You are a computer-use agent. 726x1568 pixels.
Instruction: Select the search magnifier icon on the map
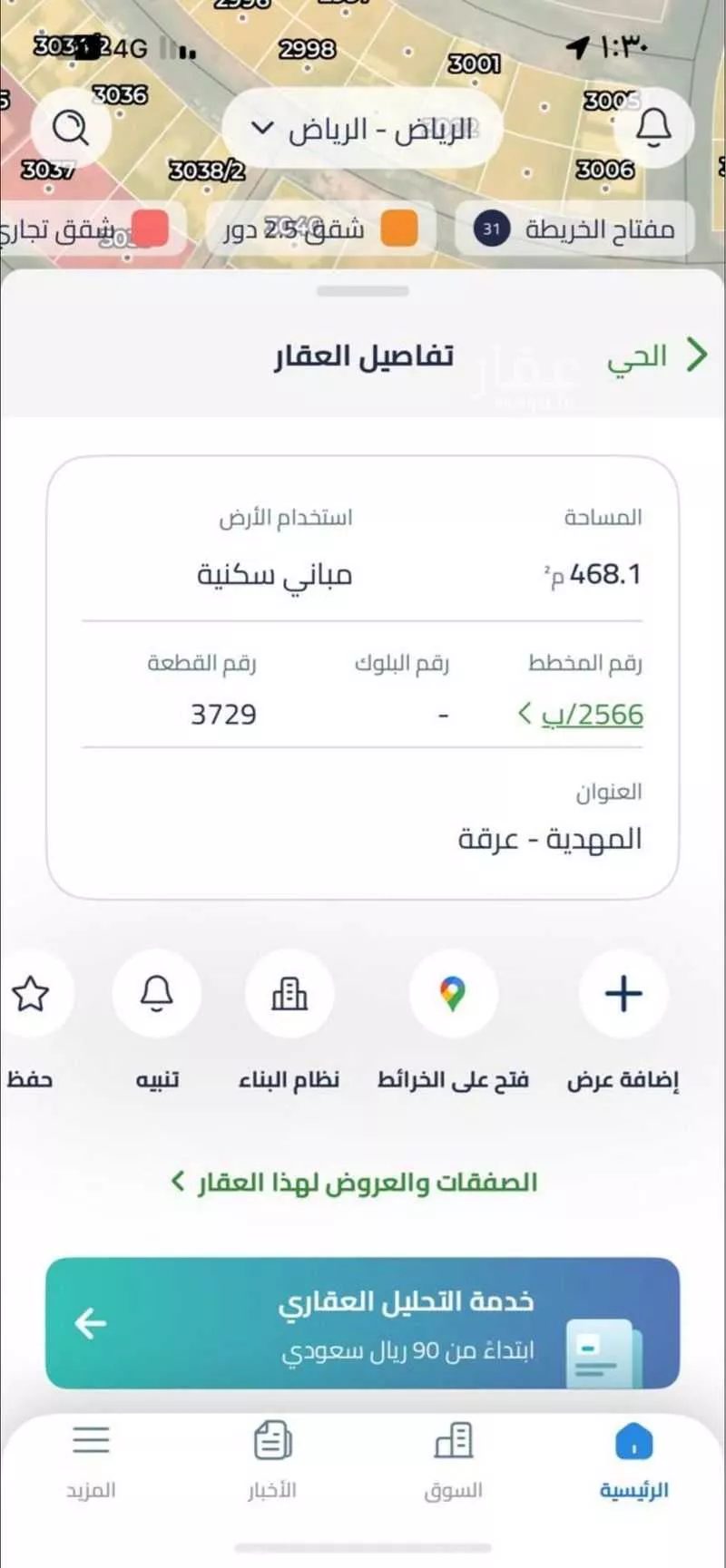[73, 128]
